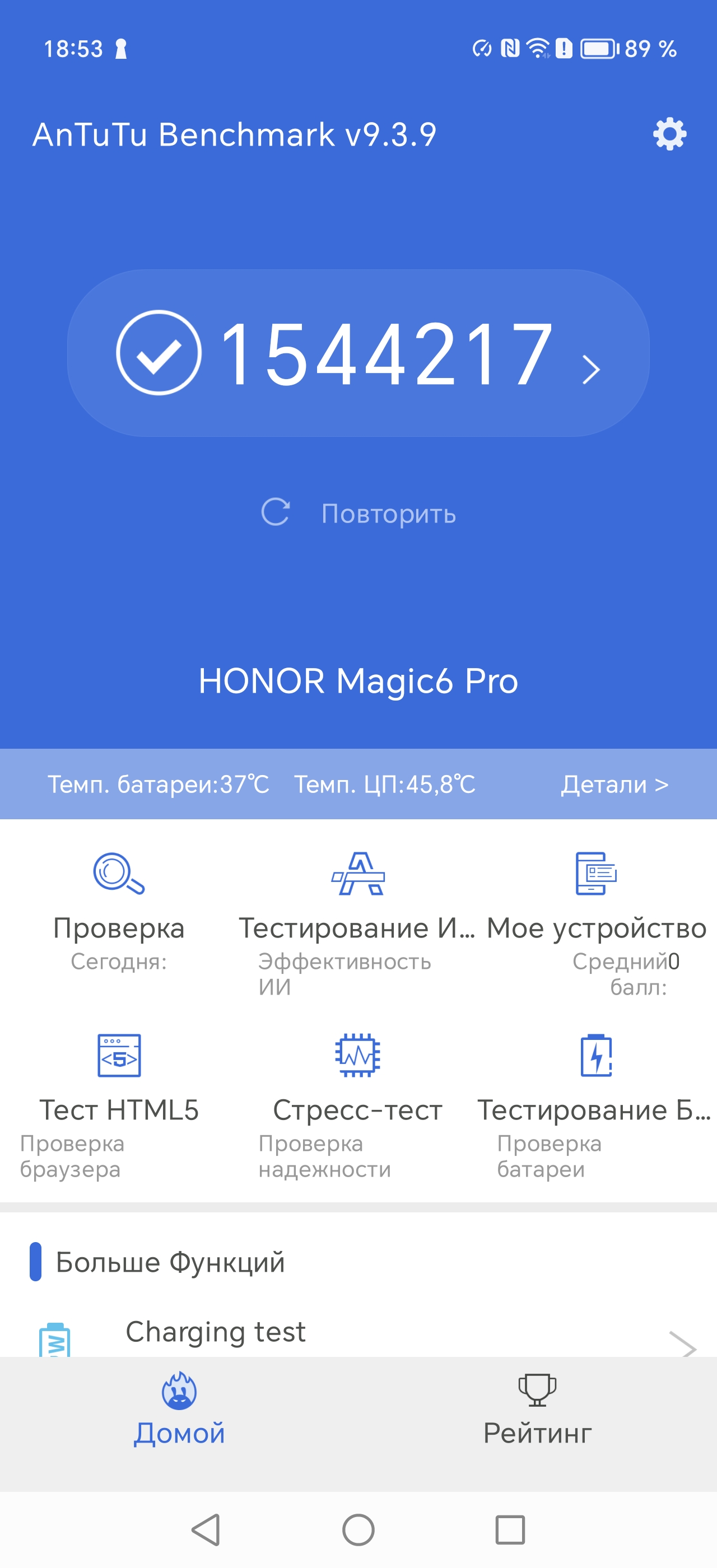717x1568 pixels.
Task: Tap Повторить to rerun benchmark
Action: click(359, 513)
